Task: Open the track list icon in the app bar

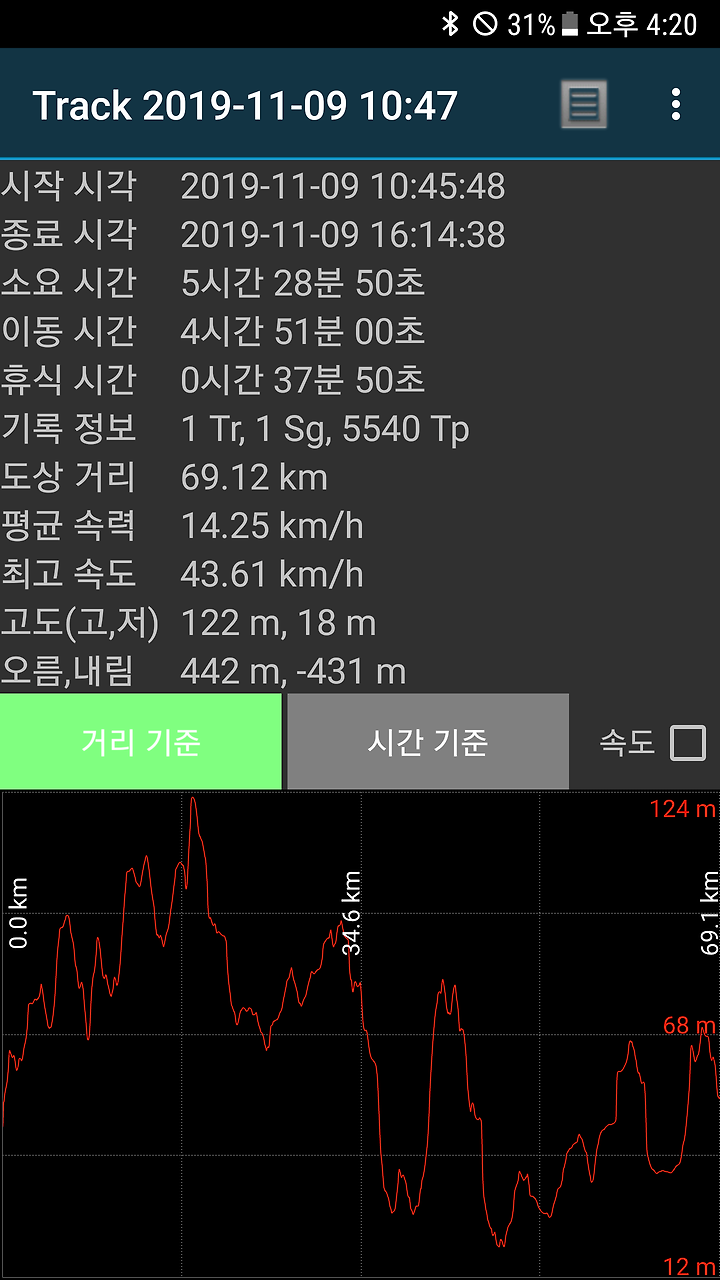Action: pos(583,104)
